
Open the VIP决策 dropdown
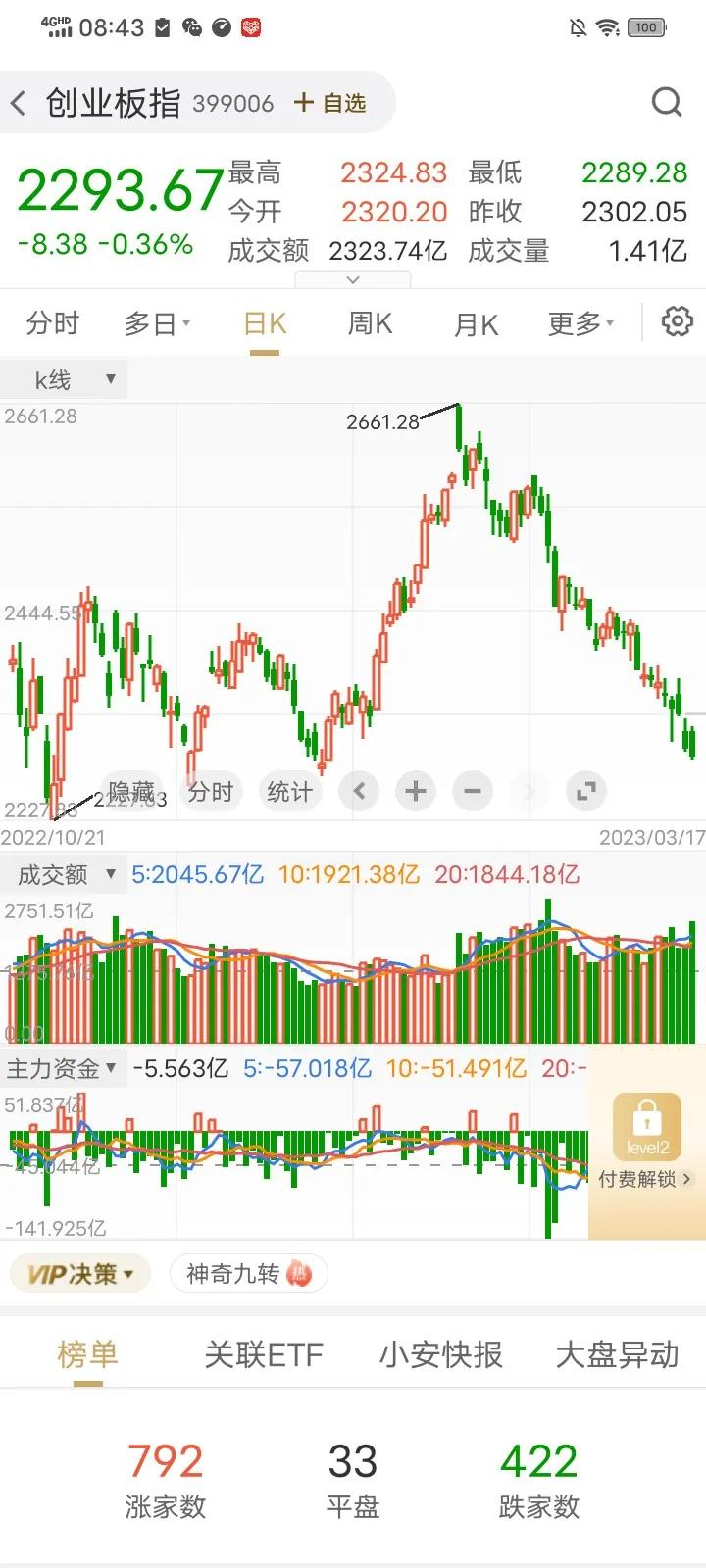pyautogui.click(x=79, y=1274)
